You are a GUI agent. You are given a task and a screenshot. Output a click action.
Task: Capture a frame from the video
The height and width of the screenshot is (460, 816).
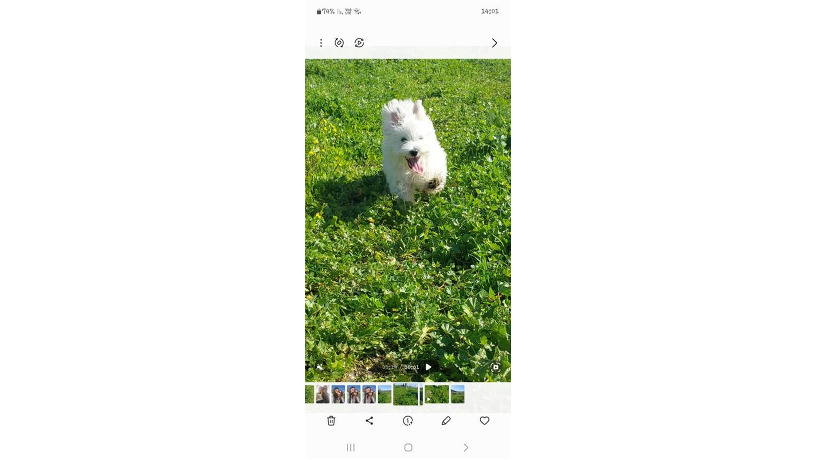[495, 367]
